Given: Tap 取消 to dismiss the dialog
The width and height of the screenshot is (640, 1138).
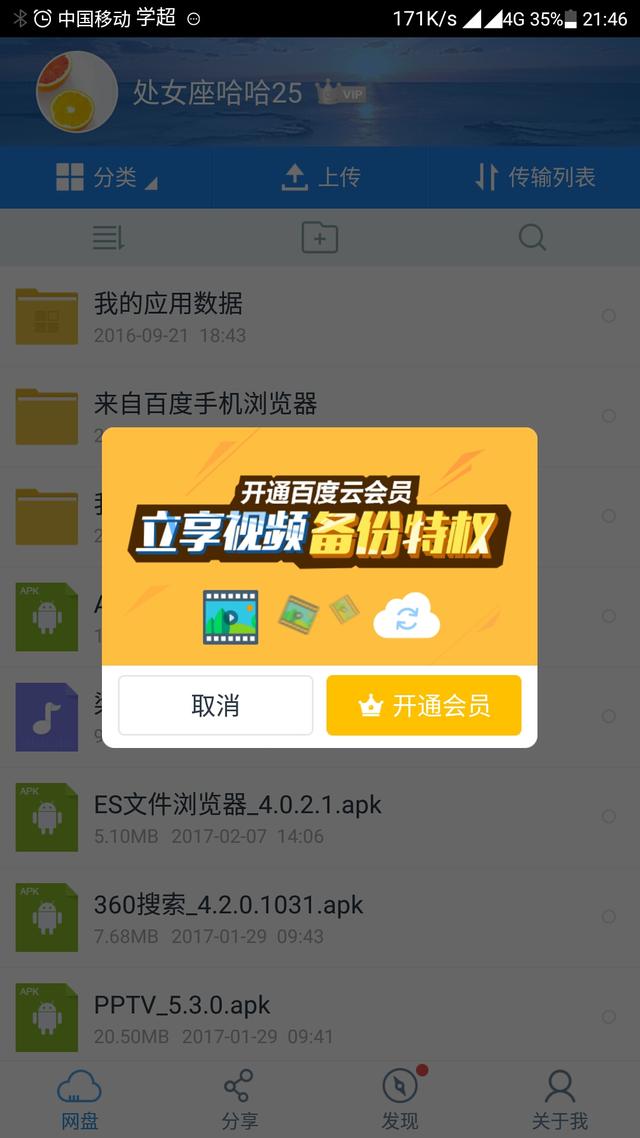Looking at the screenshot, I should (x=215, y=706).
